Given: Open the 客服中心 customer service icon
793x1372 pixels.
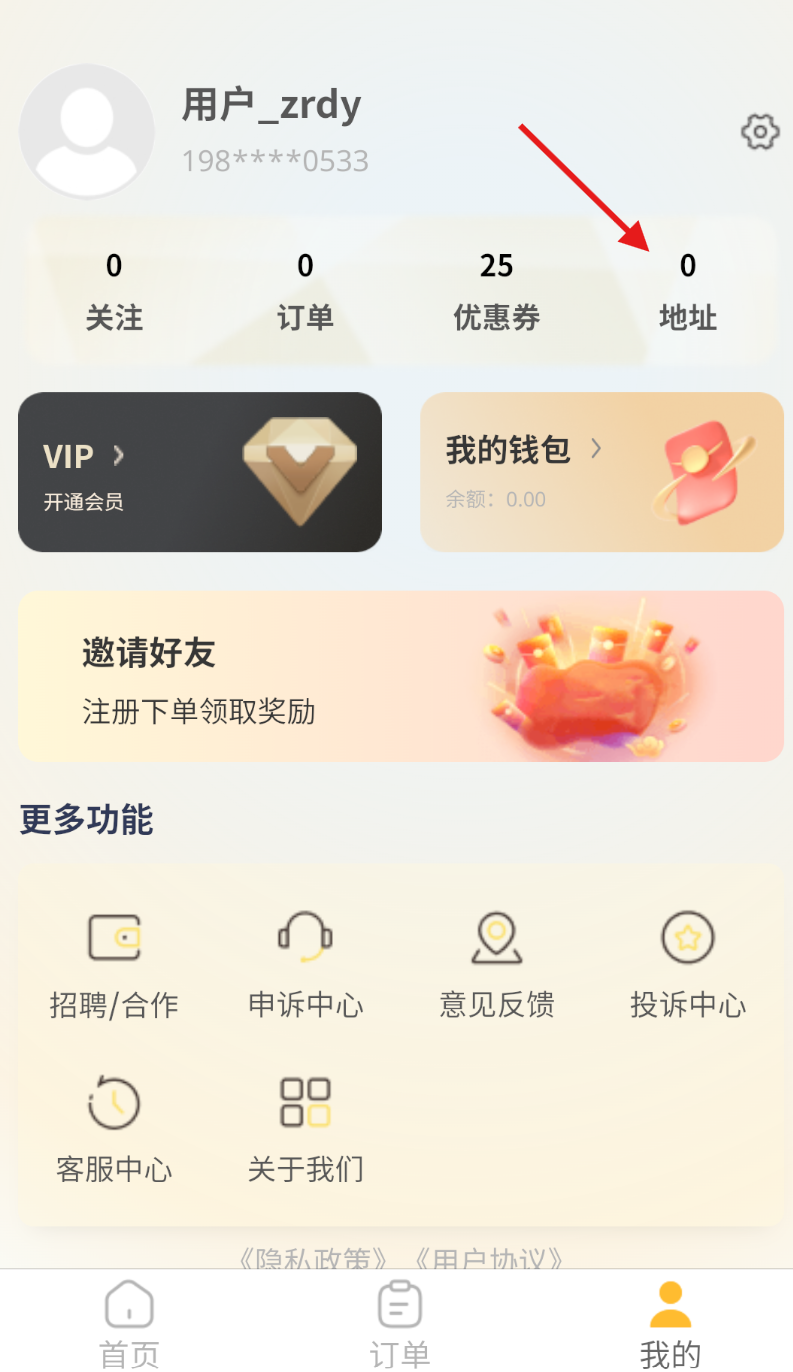Looking at the screenshot, I should point(114,1103).
